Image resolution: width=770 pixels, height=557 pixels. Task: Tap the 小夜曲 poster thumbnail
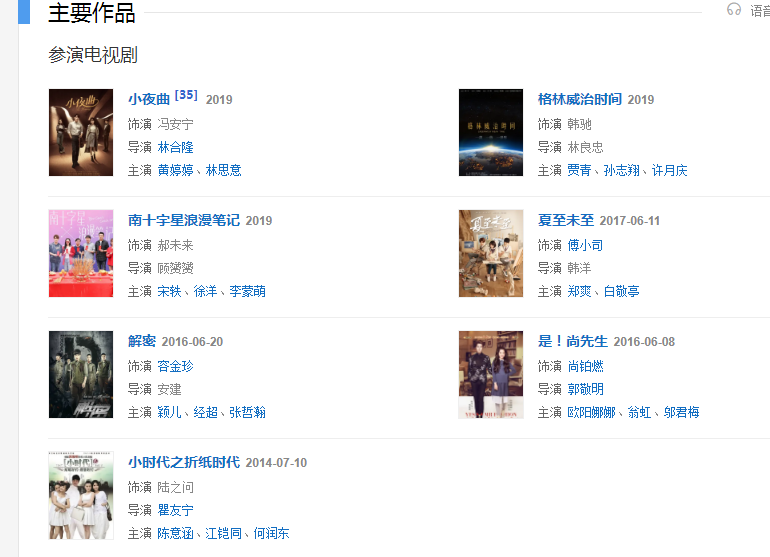pos(81,132)
